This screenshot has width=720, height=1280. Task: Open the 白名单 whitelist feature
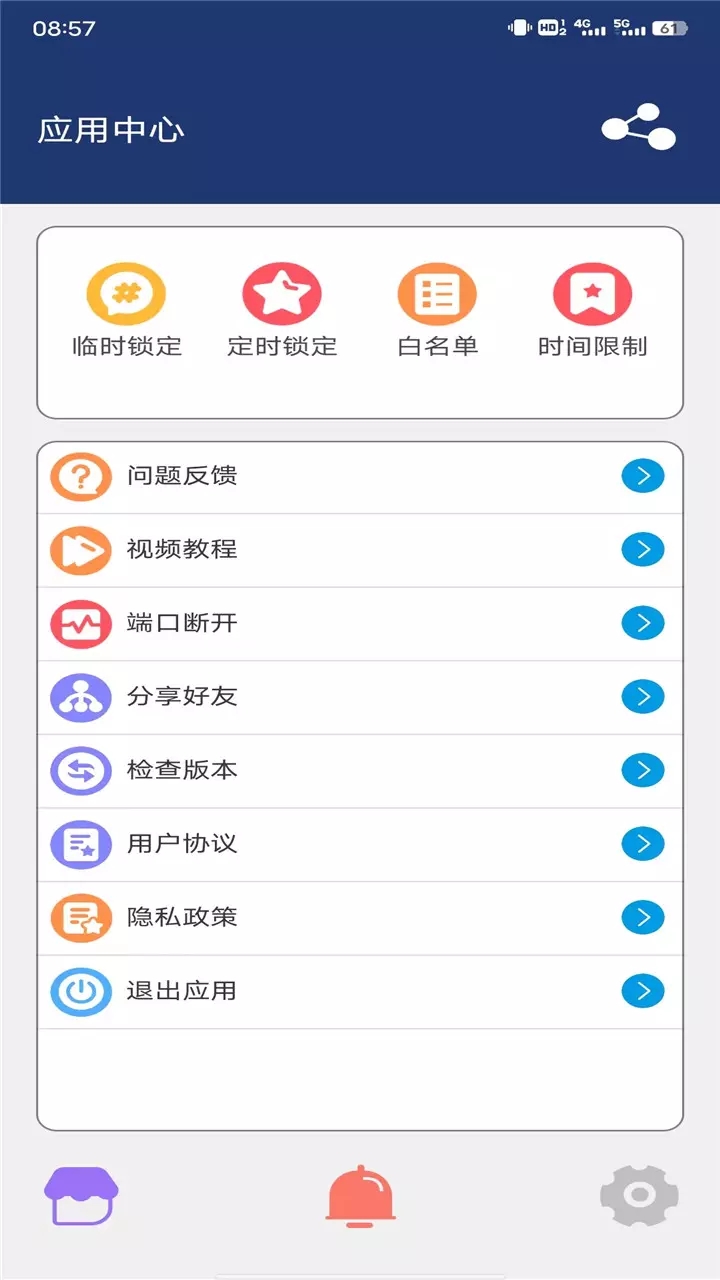436,293
